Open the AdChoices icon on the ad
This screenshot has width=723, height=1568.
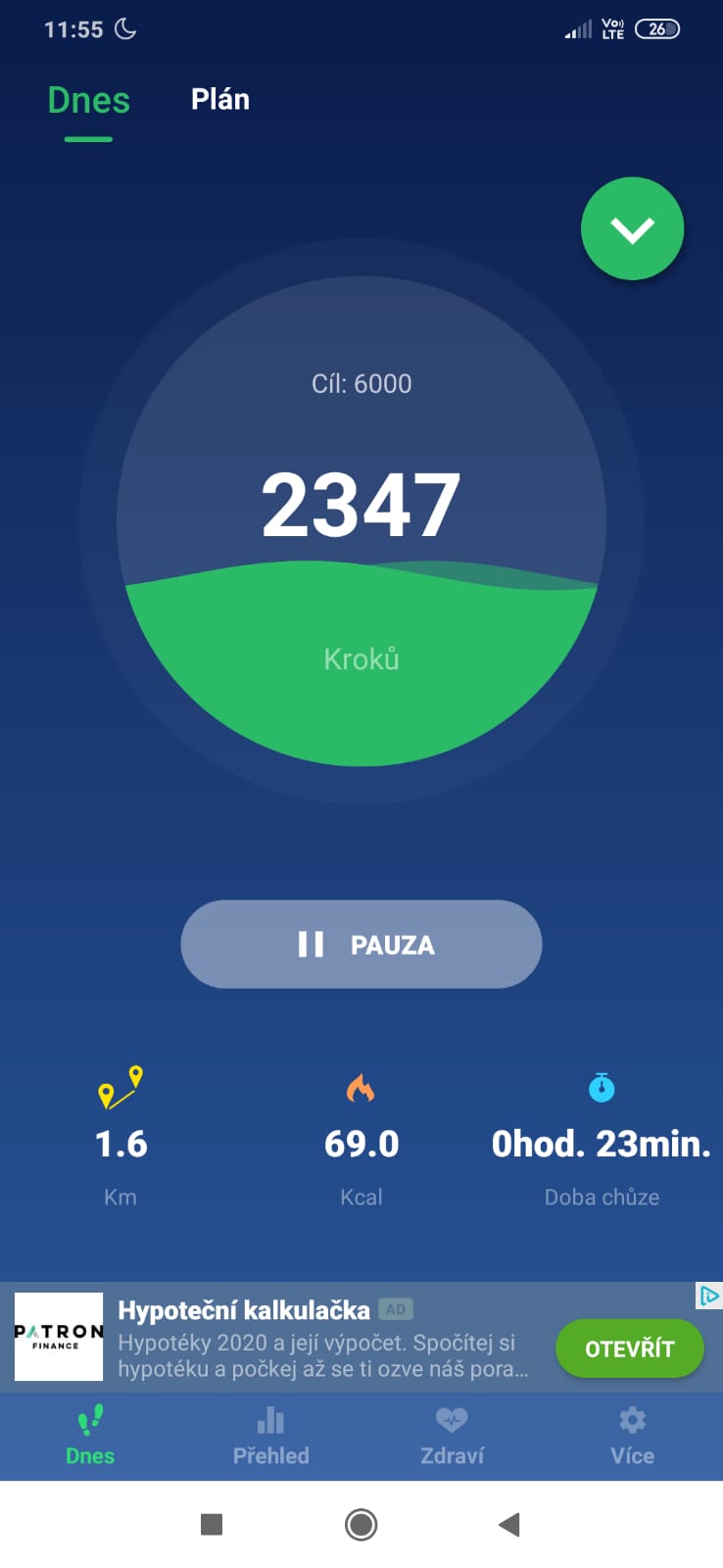point(708,1296)
